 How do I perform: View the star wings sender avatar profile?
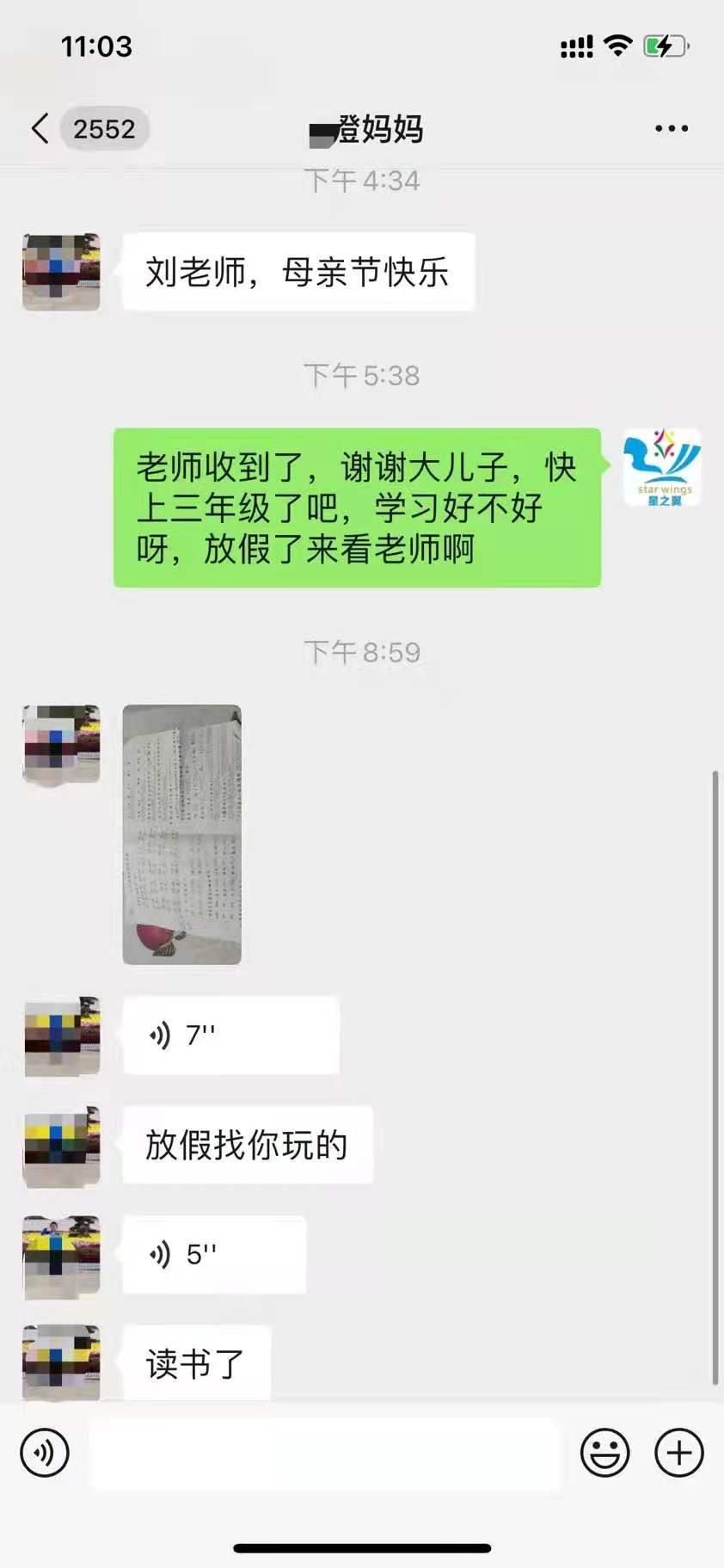661,468
